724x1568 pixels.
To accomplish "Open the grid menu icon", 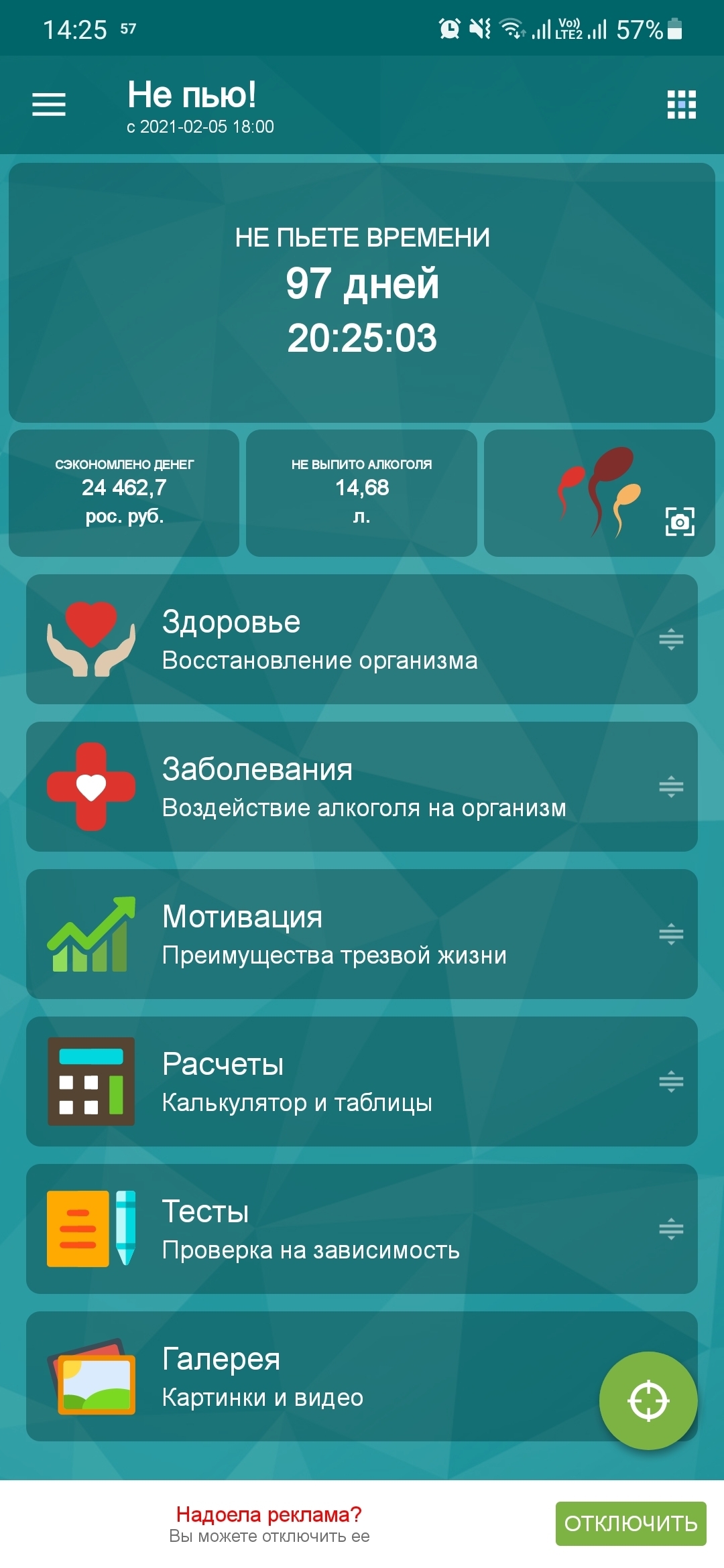I will click(x=681, y=105).
